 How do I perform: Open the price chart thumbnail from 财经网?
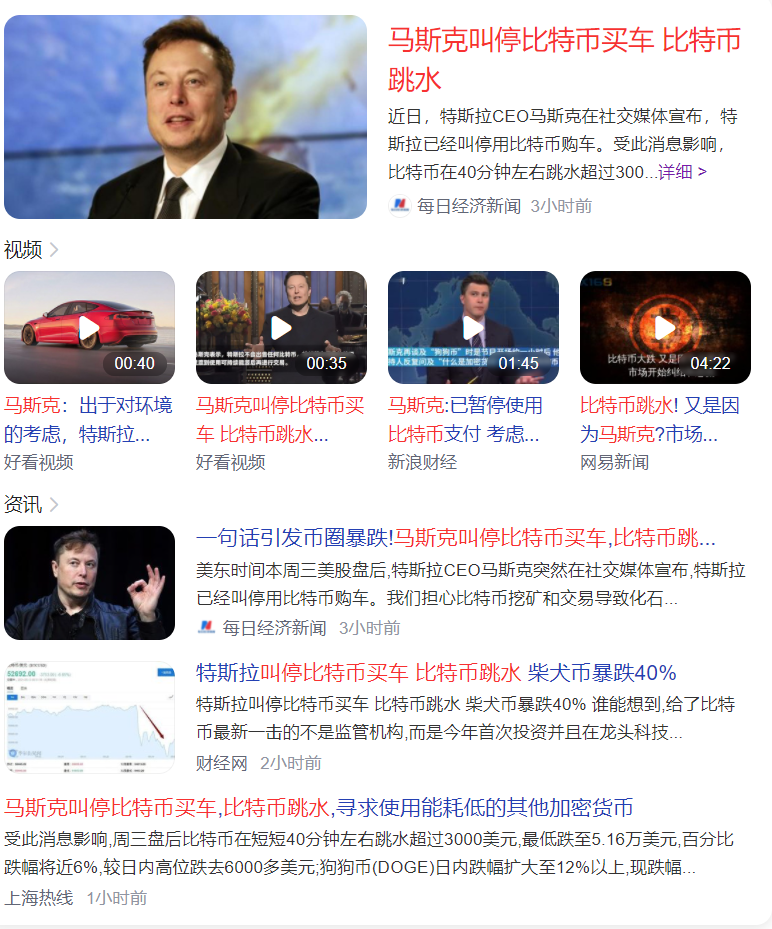pyautogui.click(x=89, y=716)
